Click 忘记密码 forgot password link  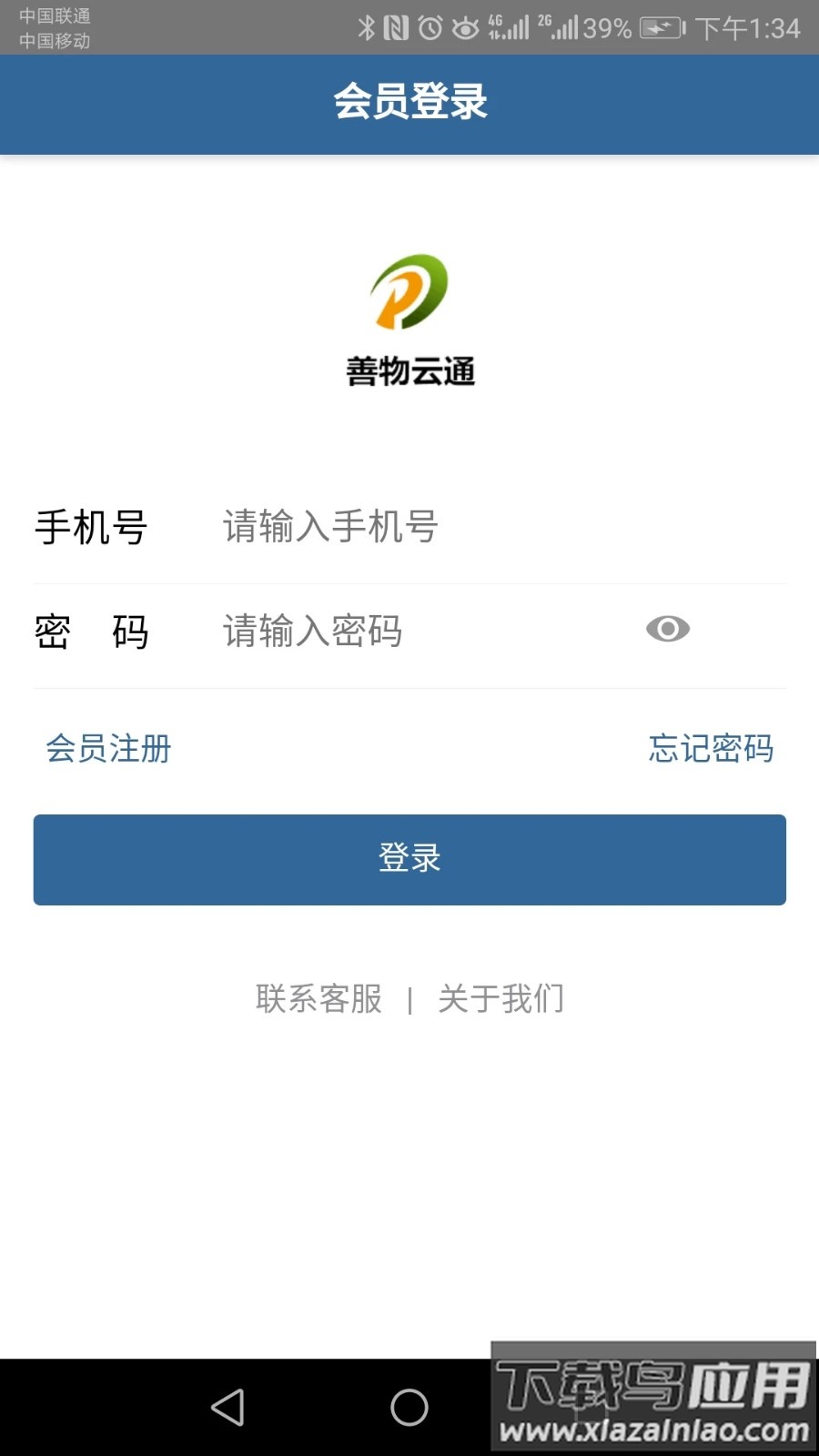[x=711, y=749]
